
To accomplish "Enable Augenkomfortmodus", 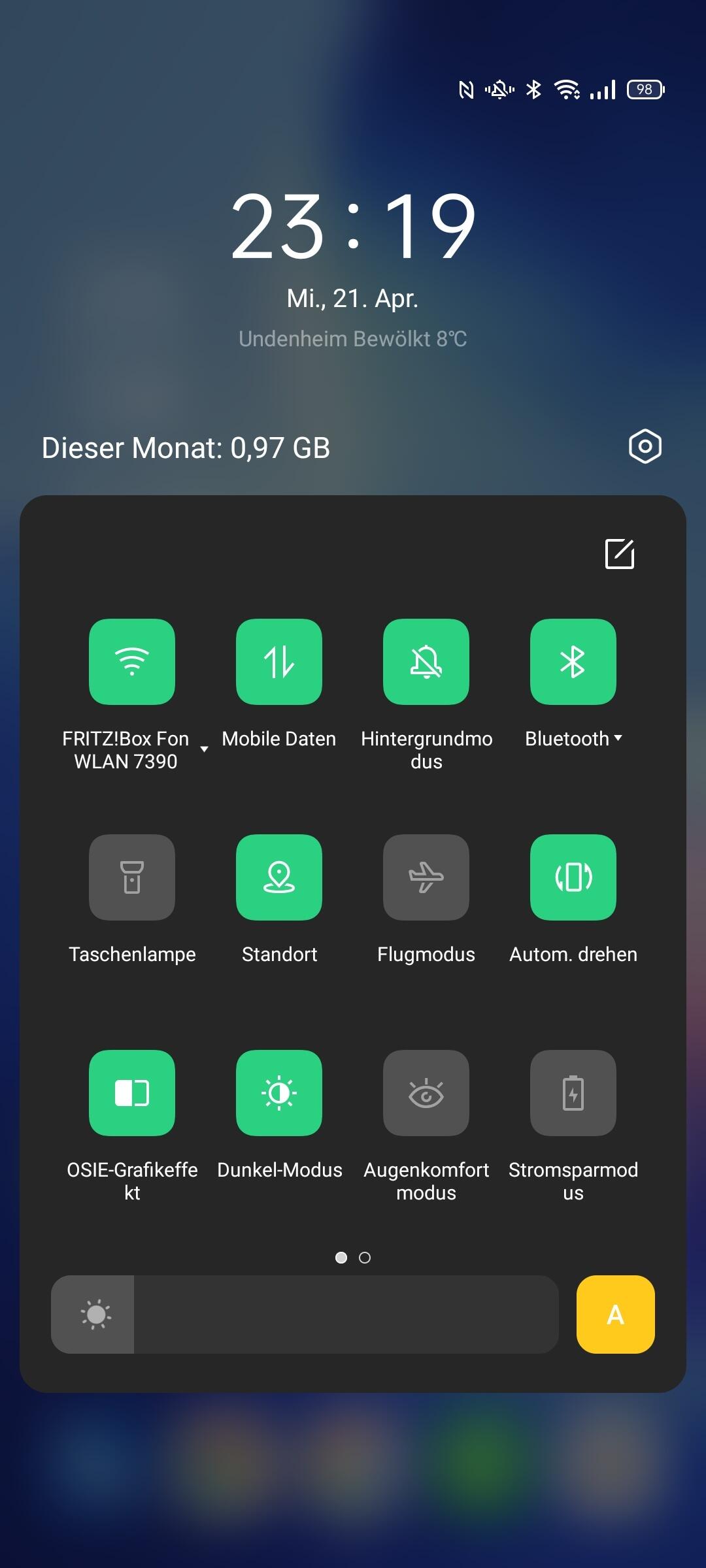I will pos(426,1092).
